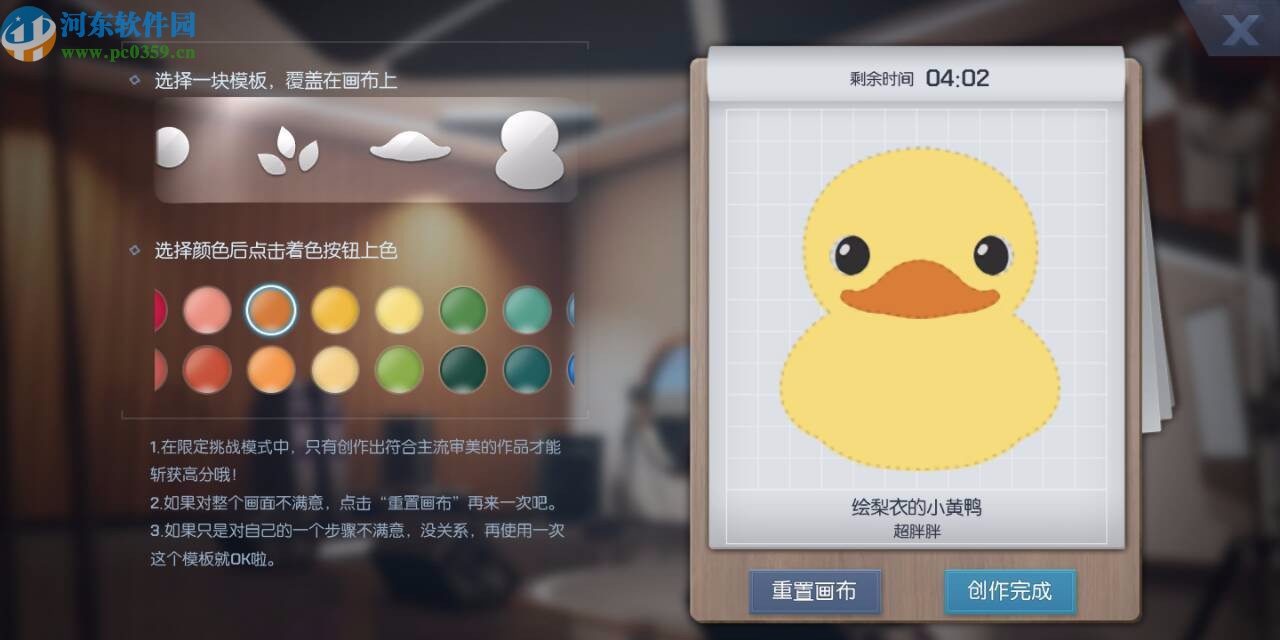Tap the 重置画布 reset canvas button
The height and width of the screenshot is (640, 1280).
[x=814, y=591]
